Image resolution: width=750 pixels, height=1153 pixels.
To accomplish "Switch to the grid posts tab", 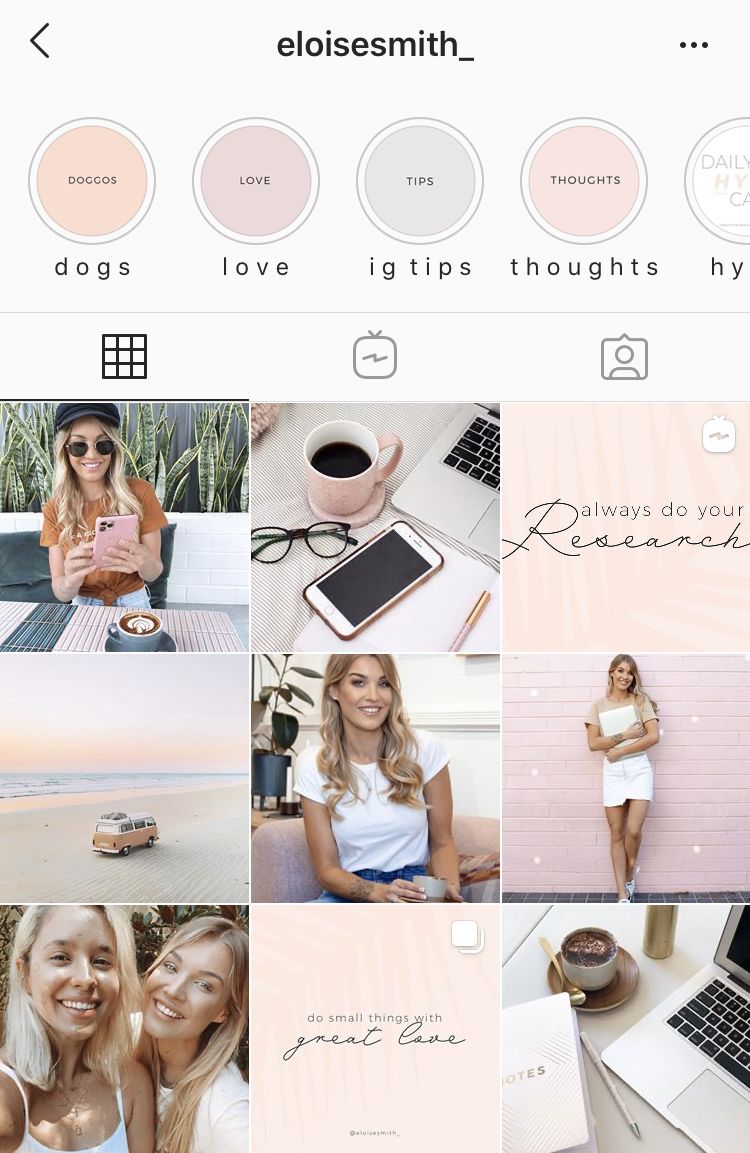I will click(x=124, y=357).
